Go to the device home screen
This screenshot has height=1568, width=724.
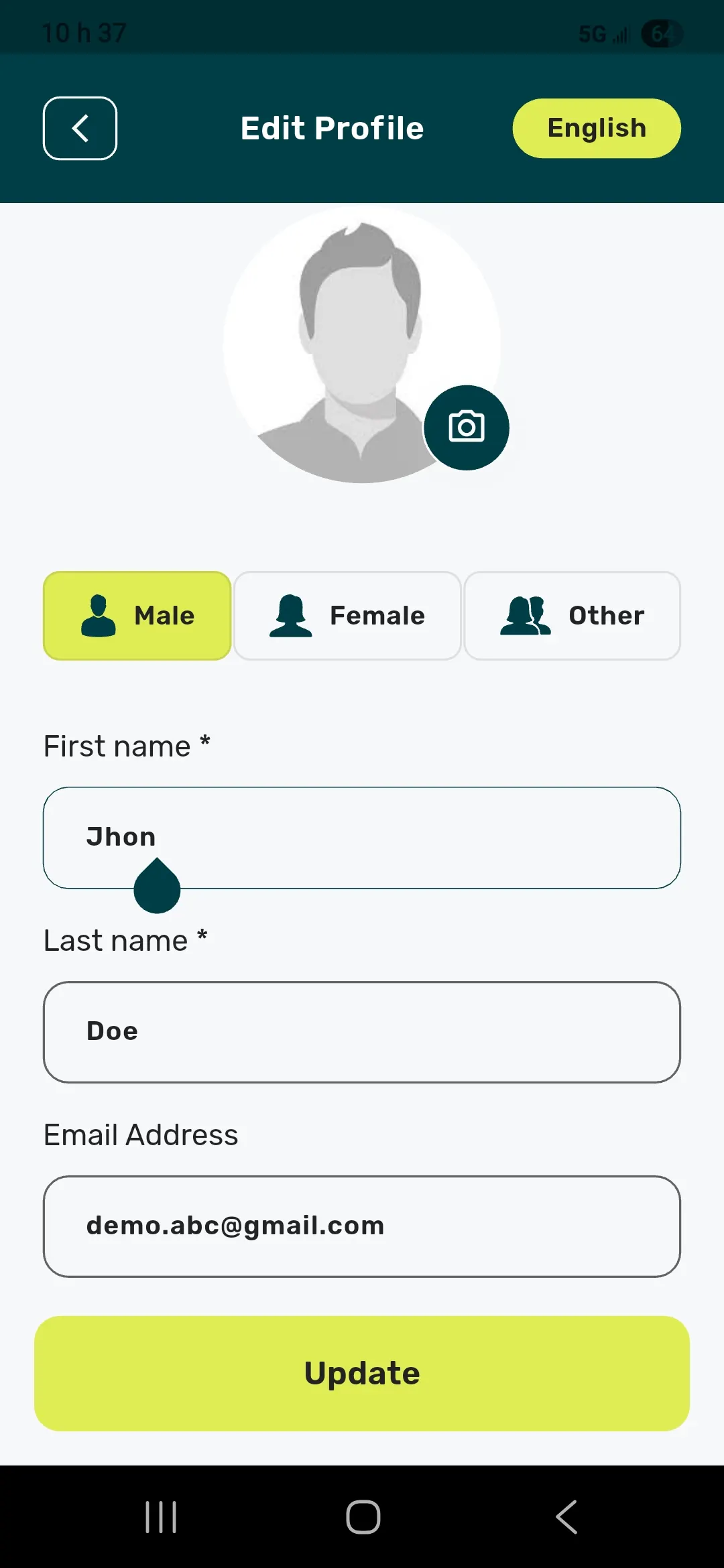(363, 1517)
